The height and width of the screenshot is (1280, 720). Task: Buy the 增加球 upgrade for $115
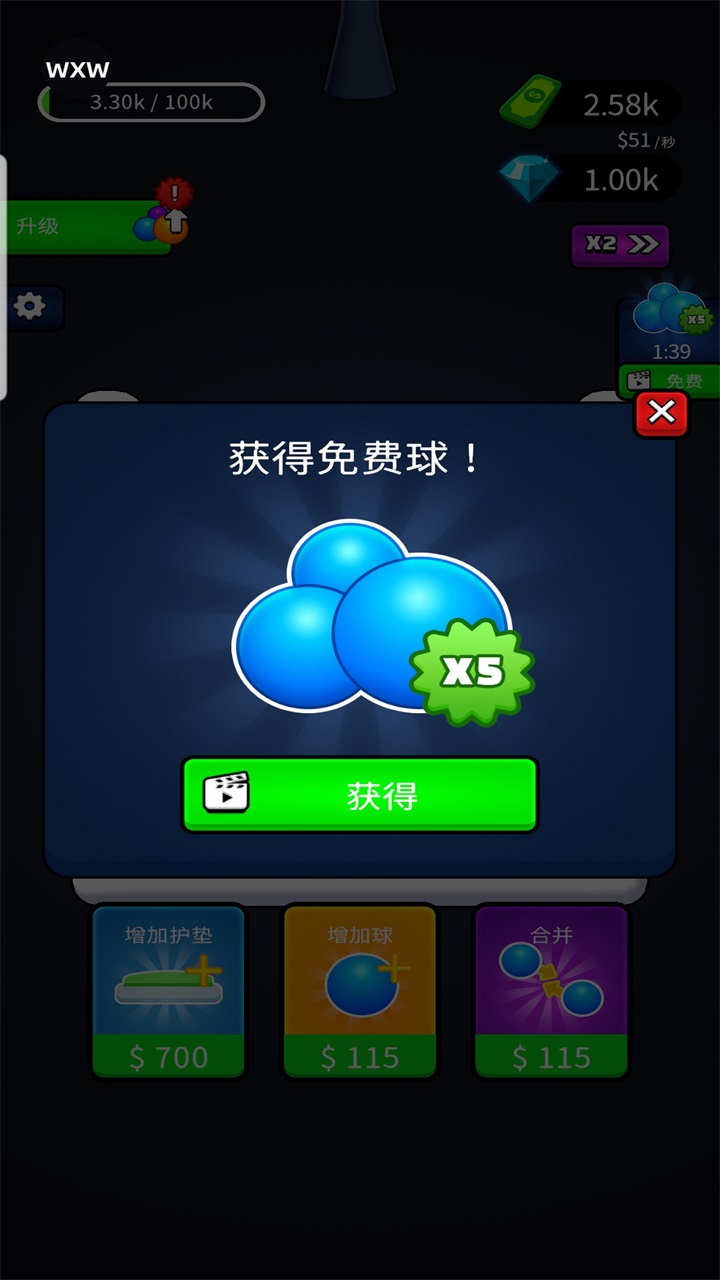[x=360, y=1057]
